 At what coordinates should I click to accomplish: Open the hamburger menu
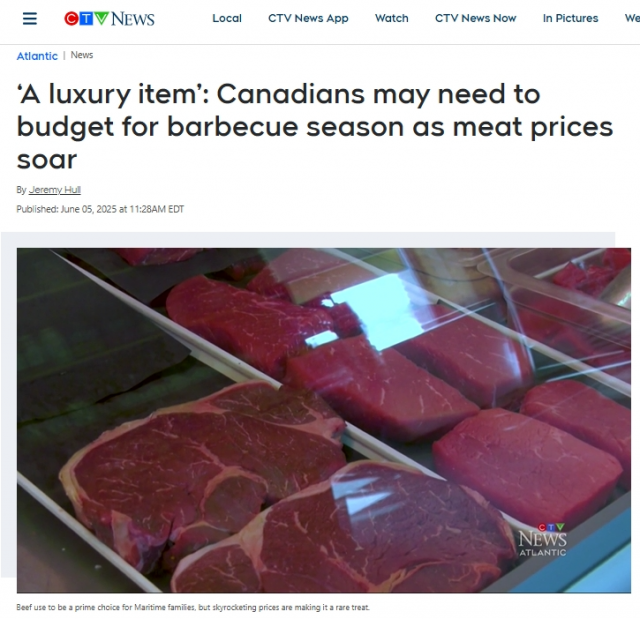30,19
